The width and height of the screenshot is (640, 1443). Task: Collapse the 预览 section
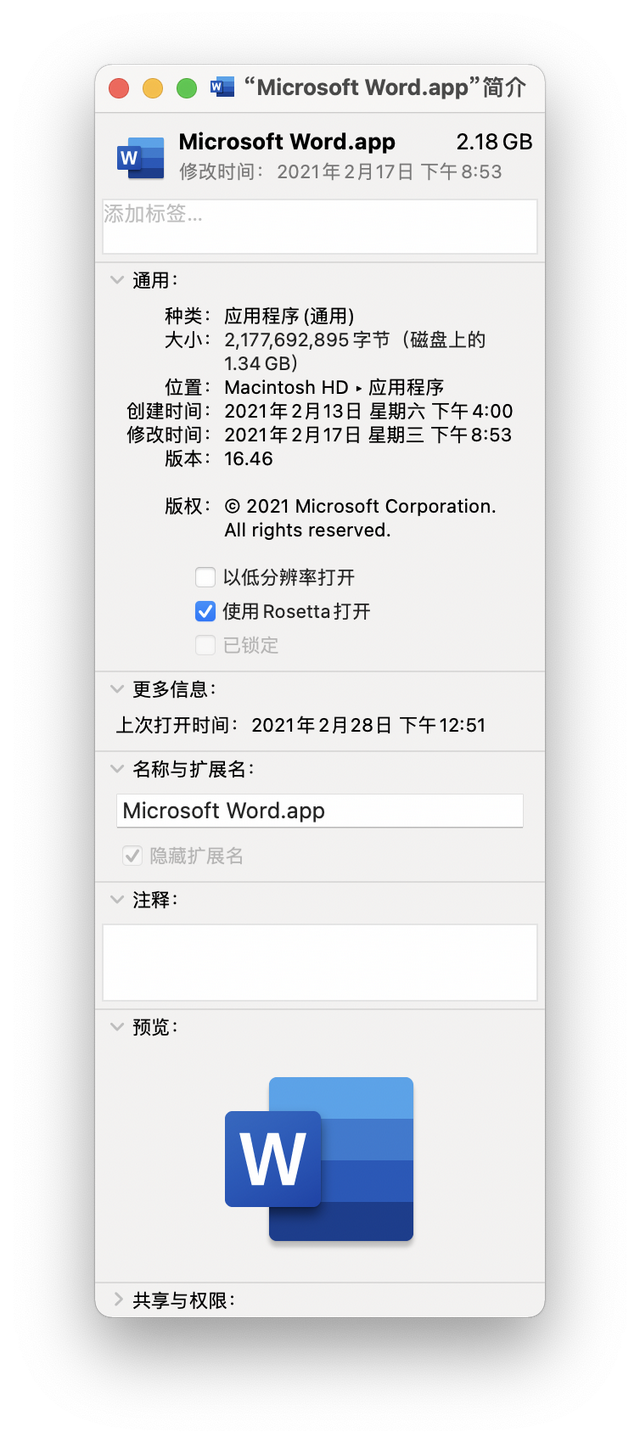(118, 1027)
